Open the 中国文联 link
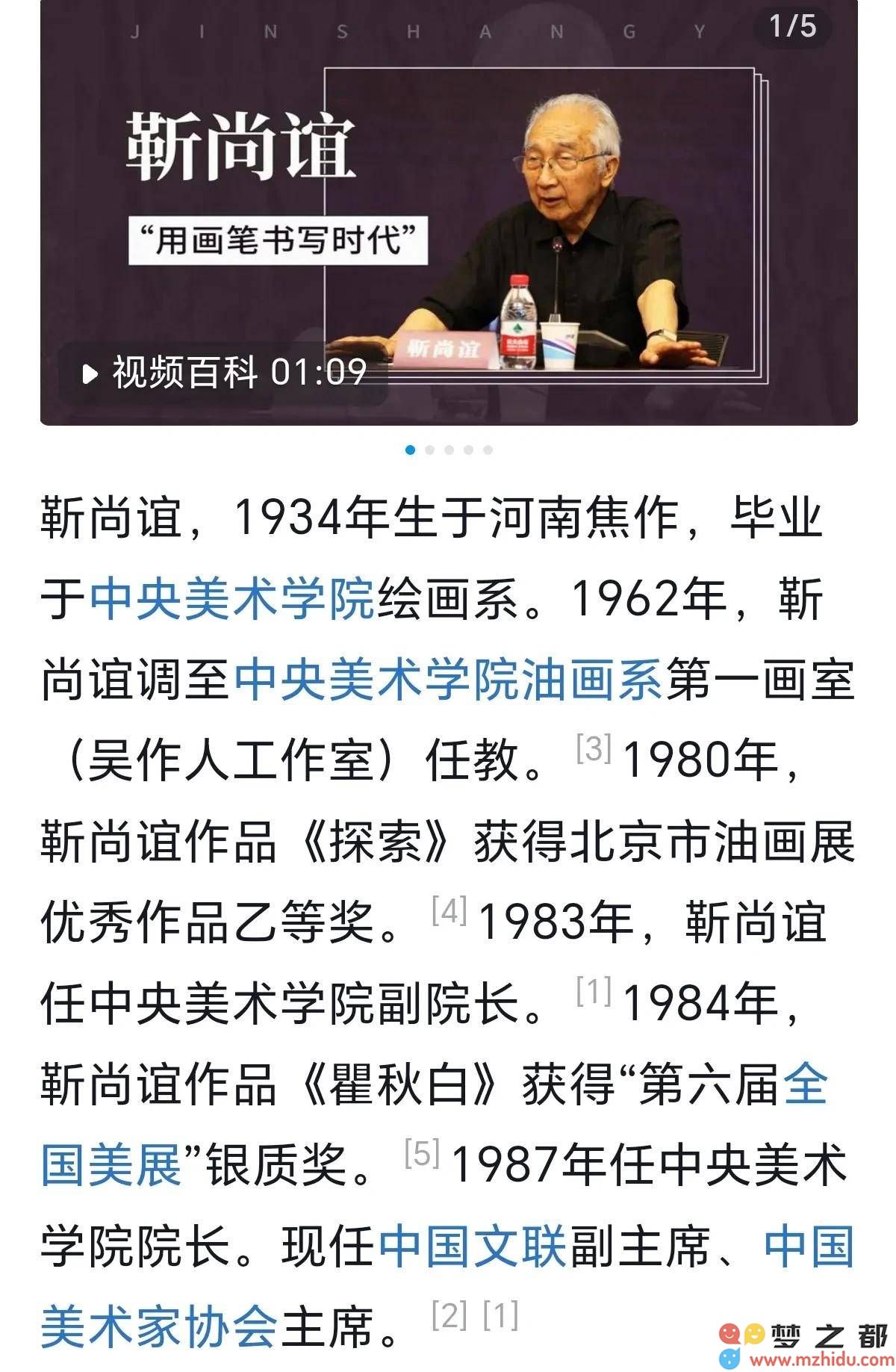The width and height of the screenshot is (896, 1372). point(473,1247)
